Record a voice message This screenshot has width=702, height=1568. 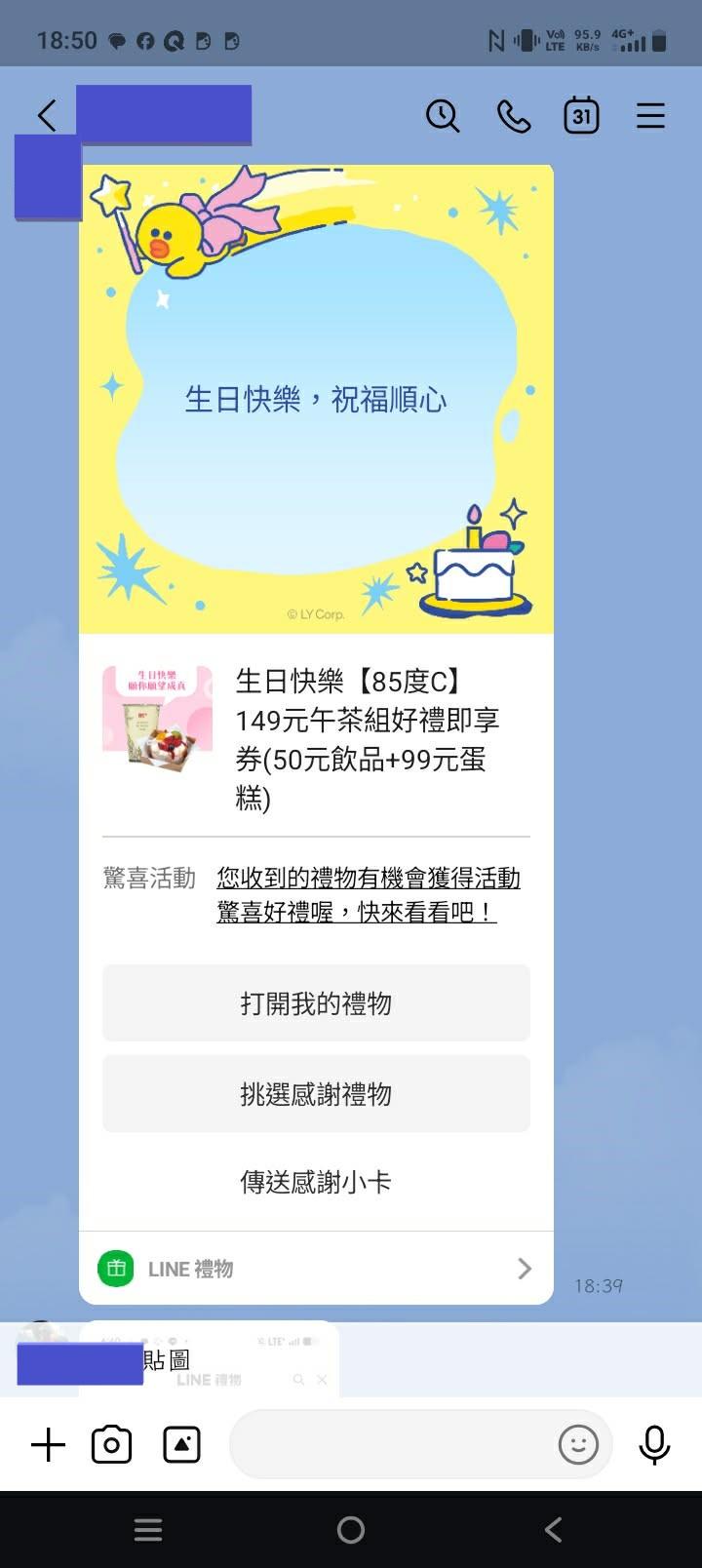click(x=654, y=1445)
